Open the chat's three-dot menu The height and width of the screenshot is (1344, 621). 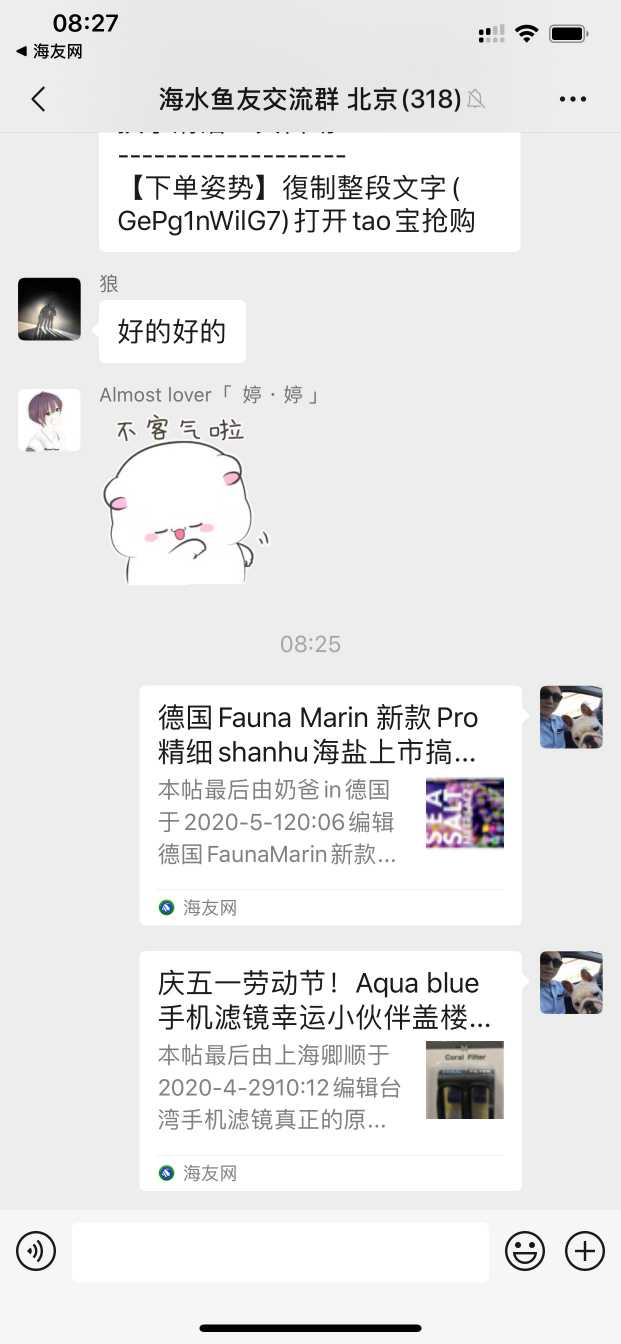(x=573, y=99)
